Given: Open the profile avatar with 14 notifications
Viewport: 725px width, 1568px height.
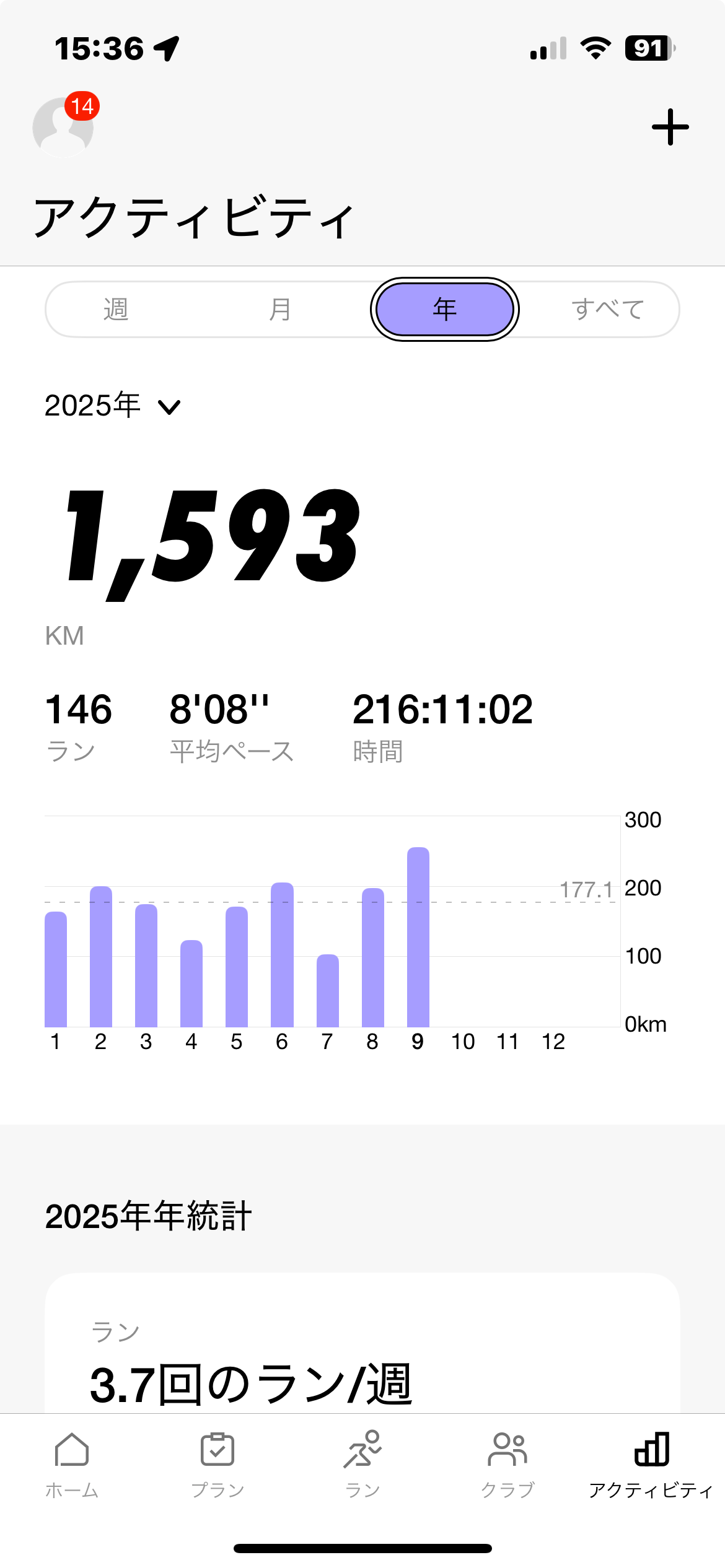Looking at the screenshot, I should [x=63, y=126].
